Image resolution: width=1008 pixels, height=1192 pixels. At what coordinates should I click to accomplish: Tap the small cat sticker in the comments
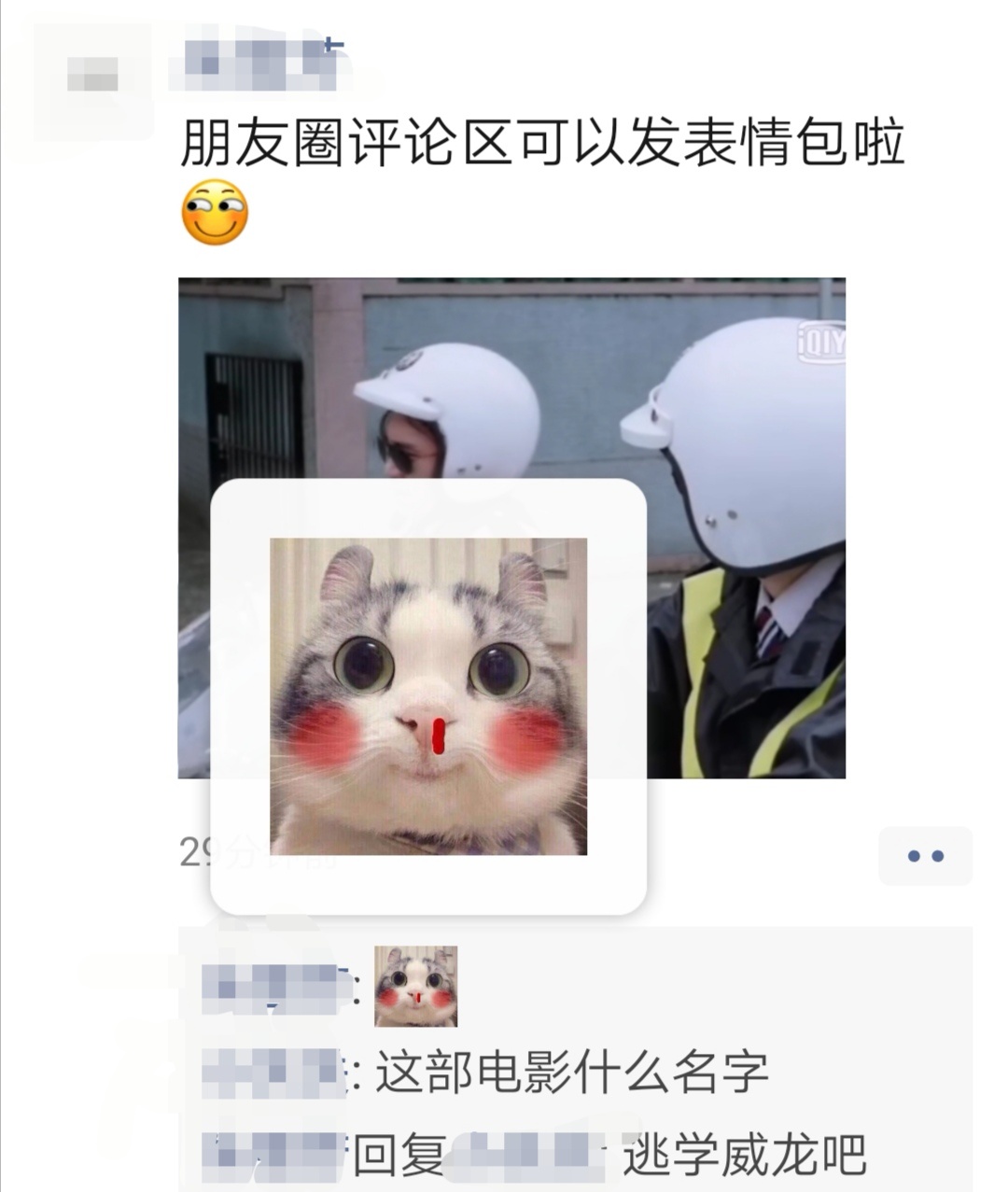[416, 986]
